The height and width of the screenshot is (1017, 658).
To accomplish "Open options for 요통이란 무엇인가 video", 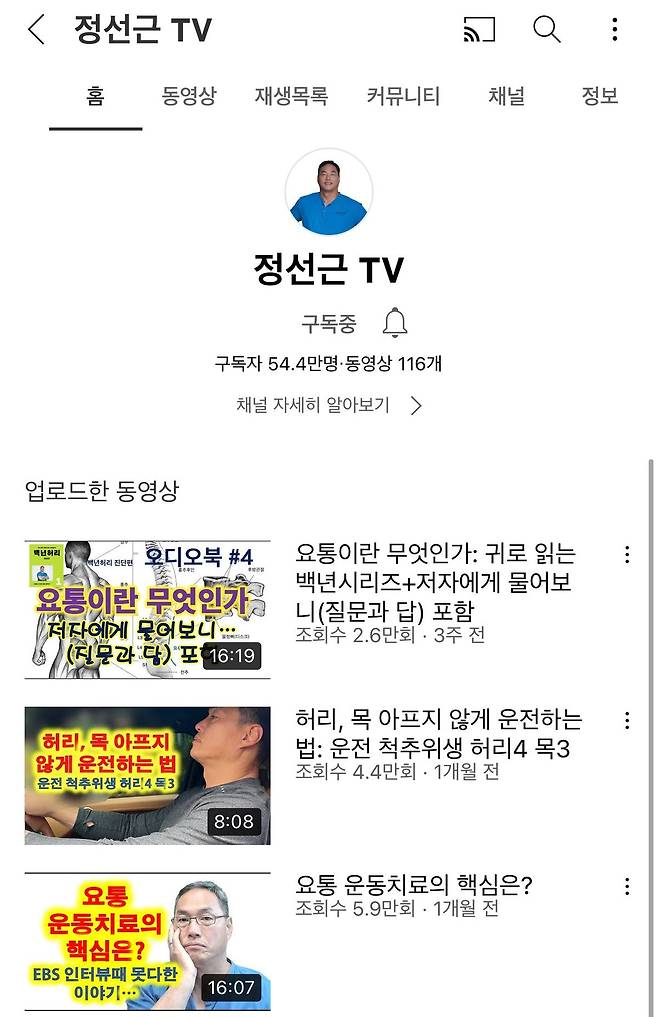I will click(627, 555).
